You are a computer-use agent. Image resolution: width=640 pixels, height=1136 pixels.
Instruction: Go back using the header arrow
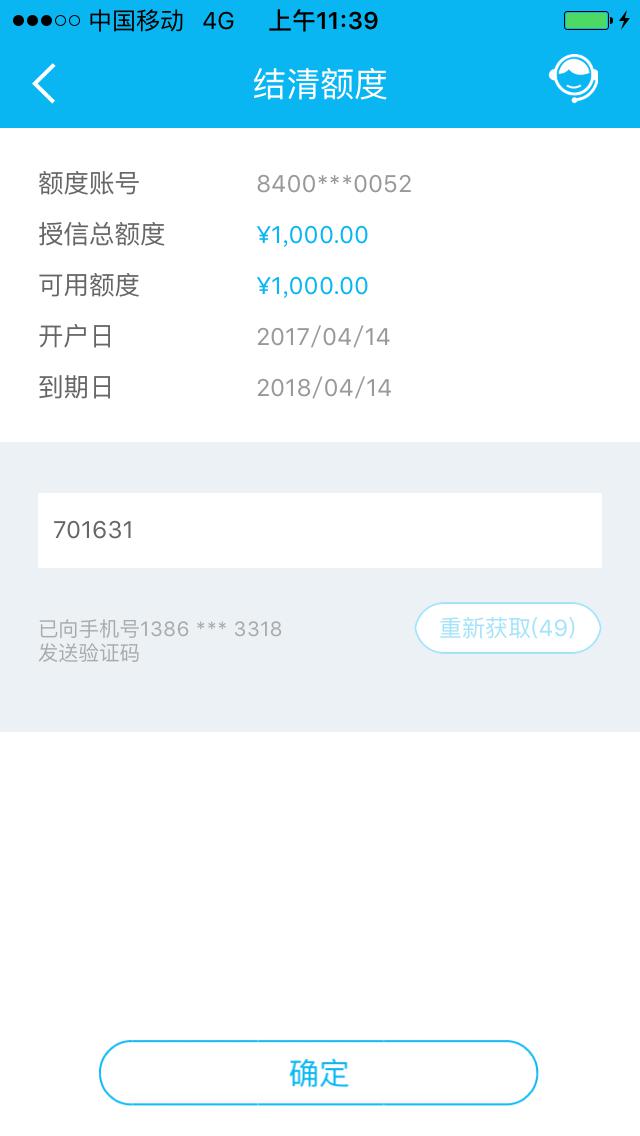(43, 83)
